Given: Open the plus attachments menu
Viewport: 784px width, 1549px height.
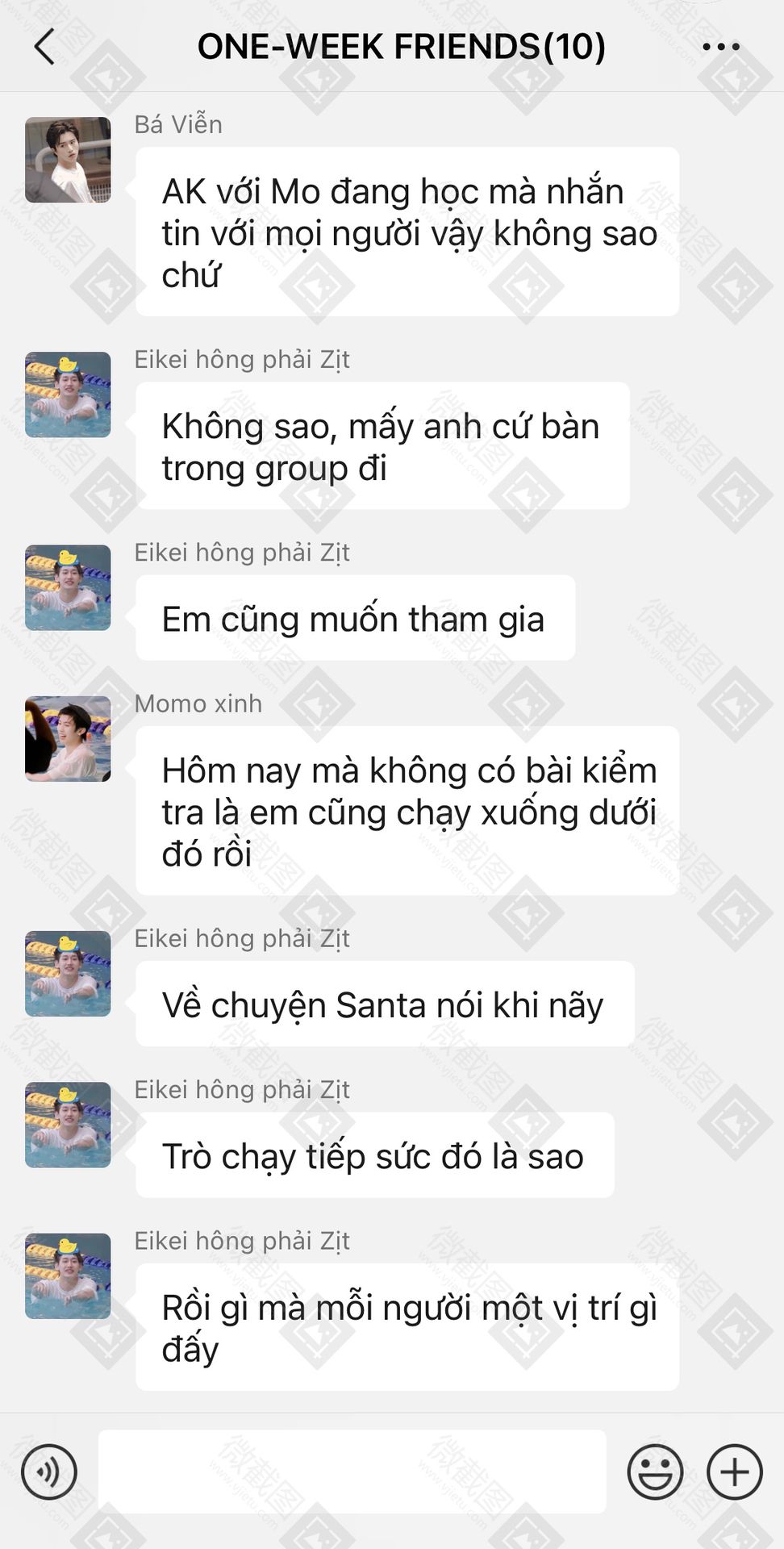Looking at the screenshot, I should [x=734, y=1472].
